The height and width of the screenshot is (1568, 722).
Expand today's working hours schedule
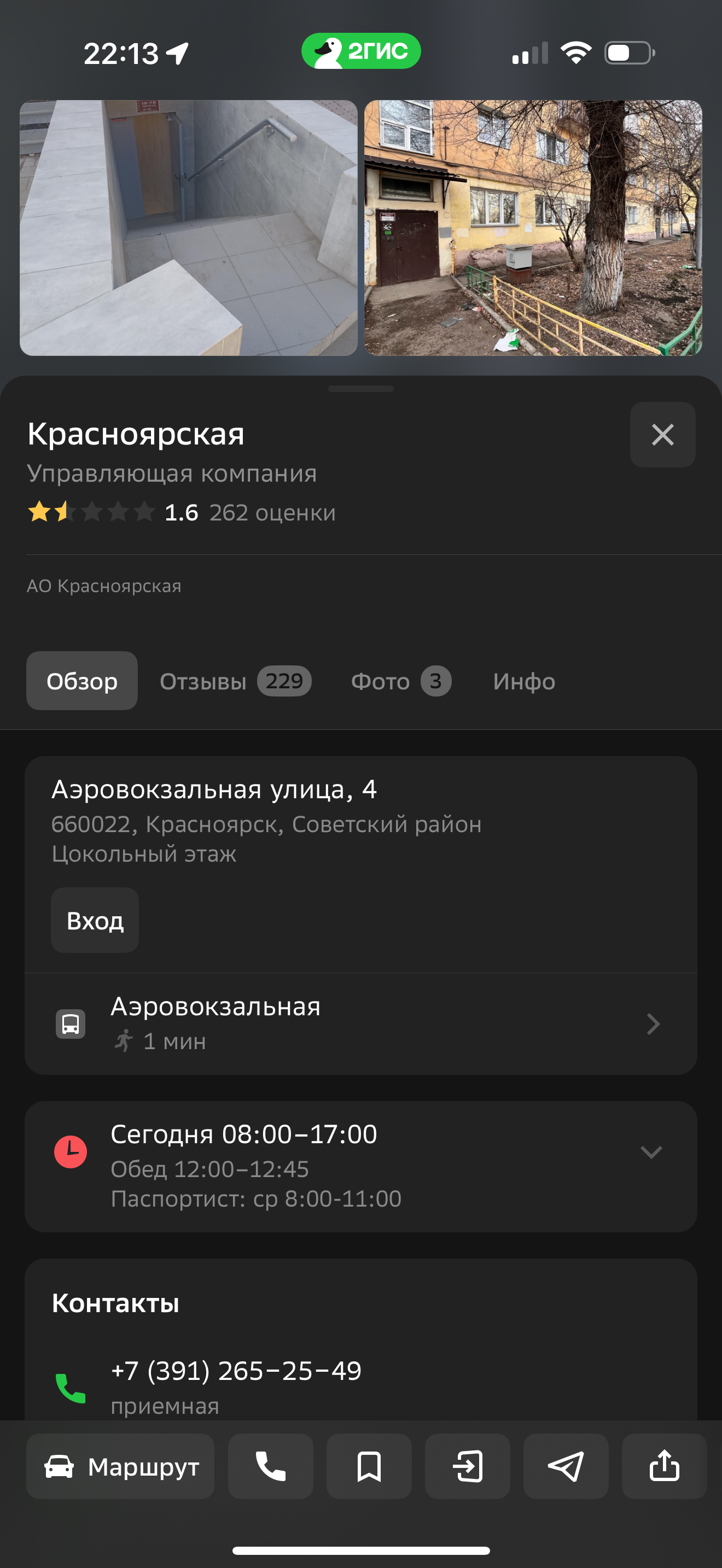click(651, 1151)
